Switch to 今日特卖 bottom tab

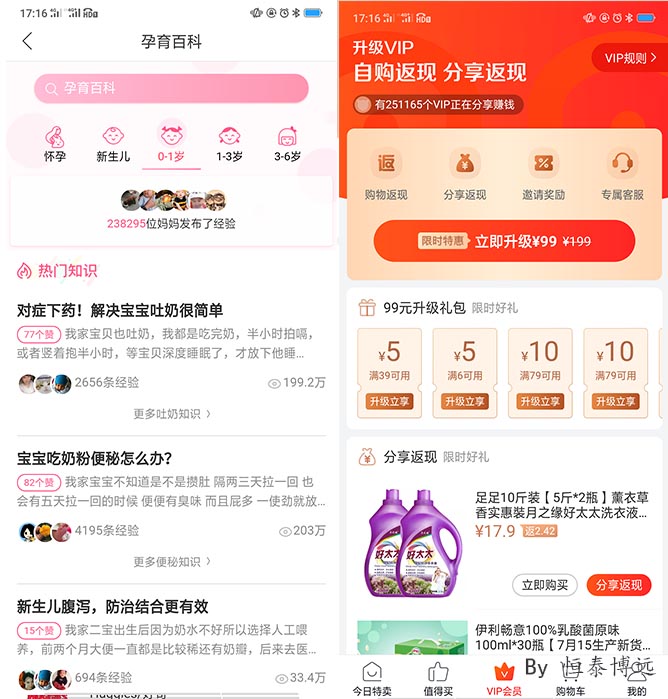[x=372, y=679]
